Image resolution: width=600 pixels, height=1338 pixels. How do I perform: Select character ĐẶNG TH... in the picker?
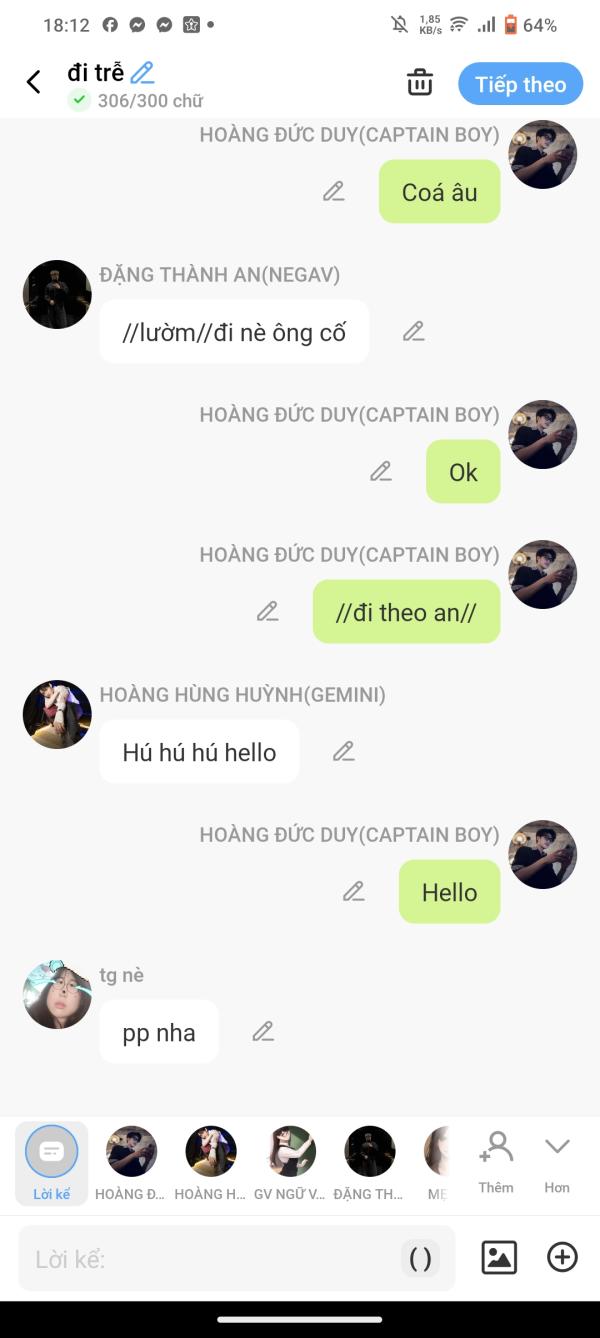369,1162
